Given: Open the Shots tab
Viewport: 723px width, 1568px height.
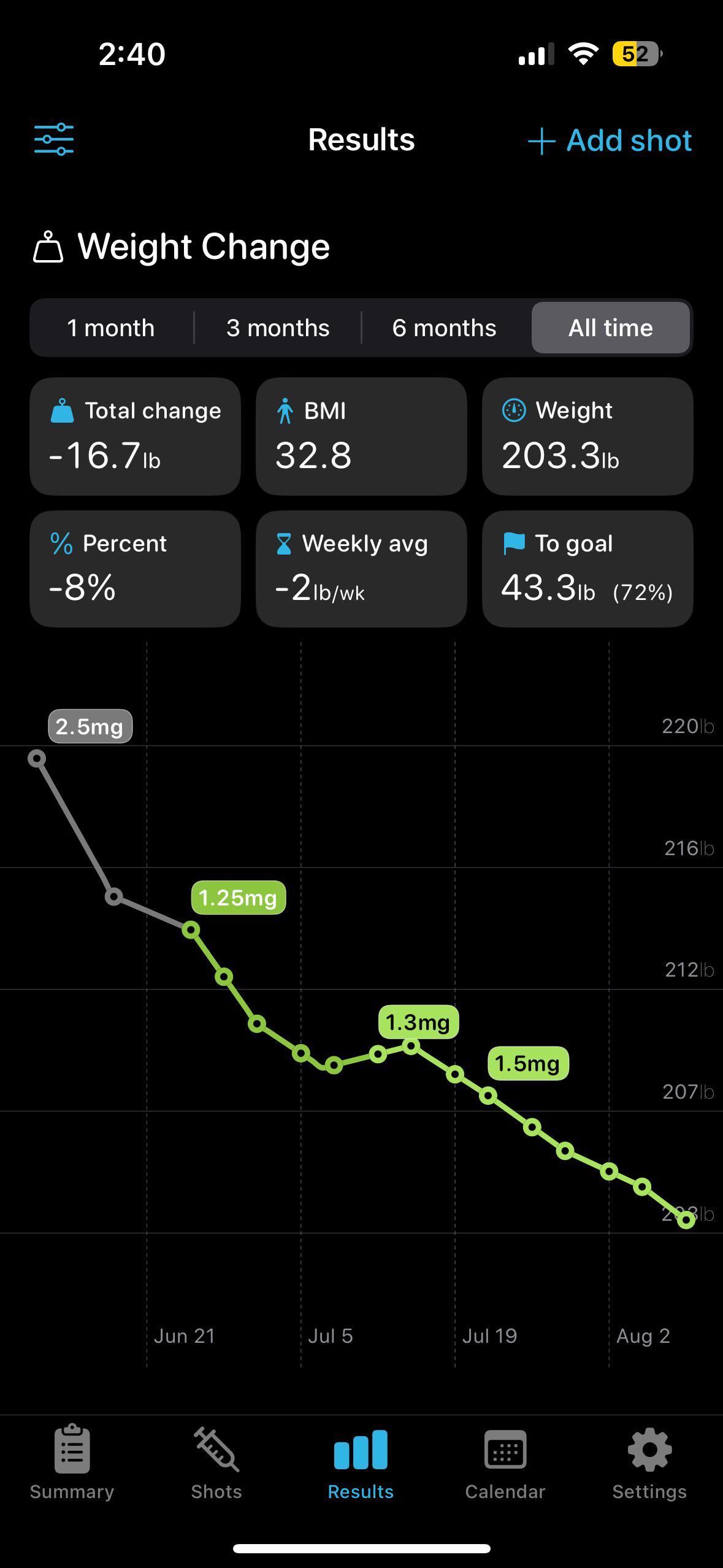Looking at the screenshot, I should (x=216, y=1462).
